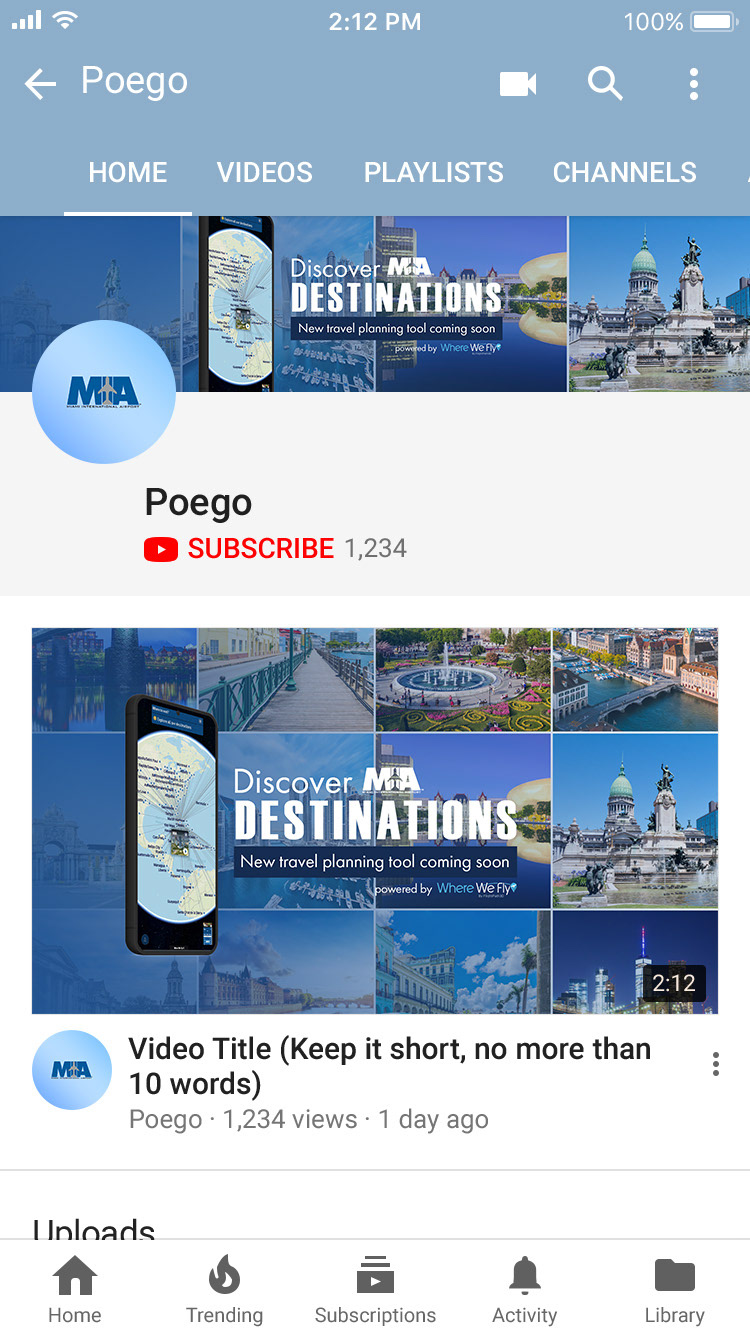Open the Trending tab
750x1334 pixels.
coord(225,1290)
